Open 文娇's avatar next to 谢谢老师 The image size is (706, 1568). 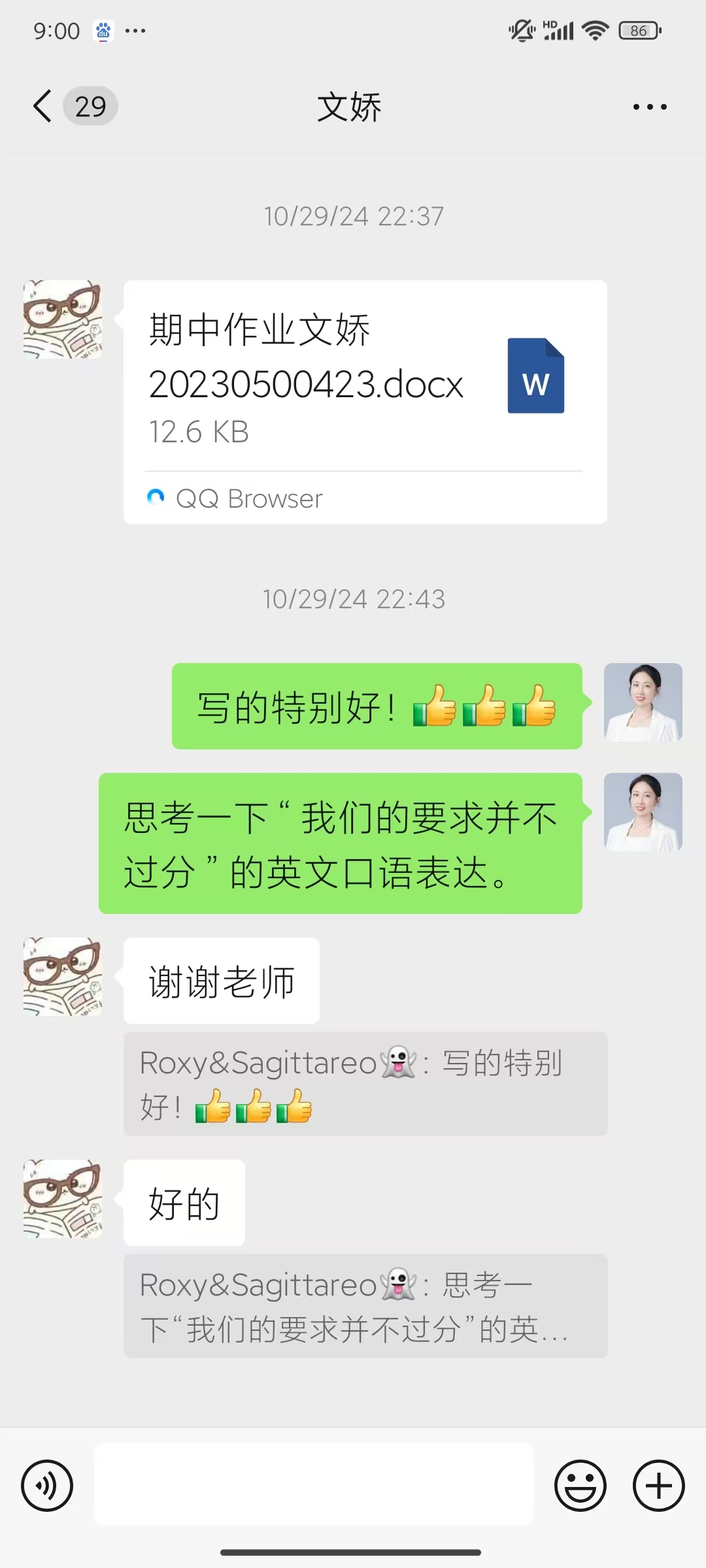(63, 976)
